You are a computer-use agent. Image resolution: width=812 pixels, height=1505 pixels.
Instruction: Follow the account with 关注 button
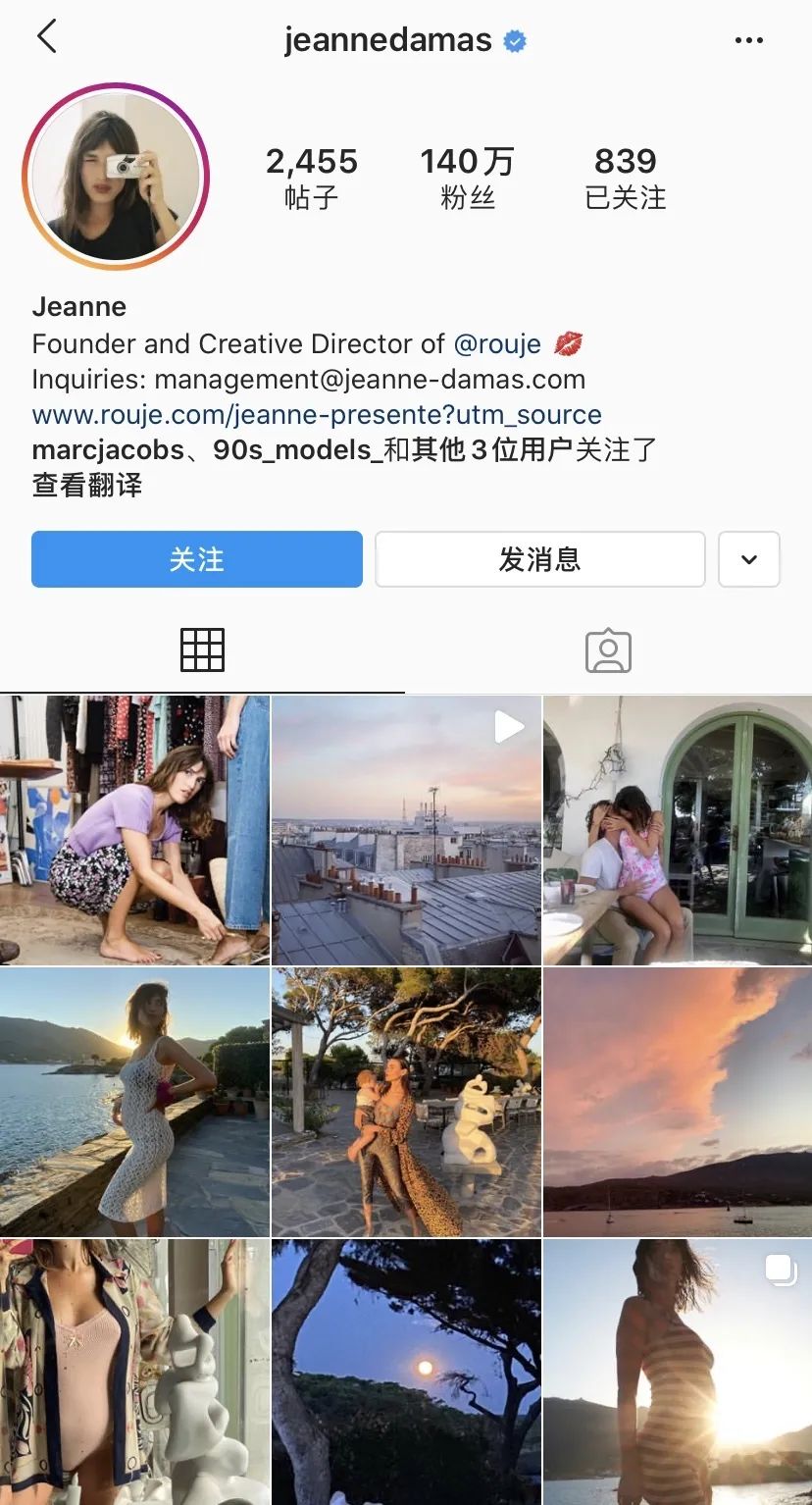click(196, 559)
